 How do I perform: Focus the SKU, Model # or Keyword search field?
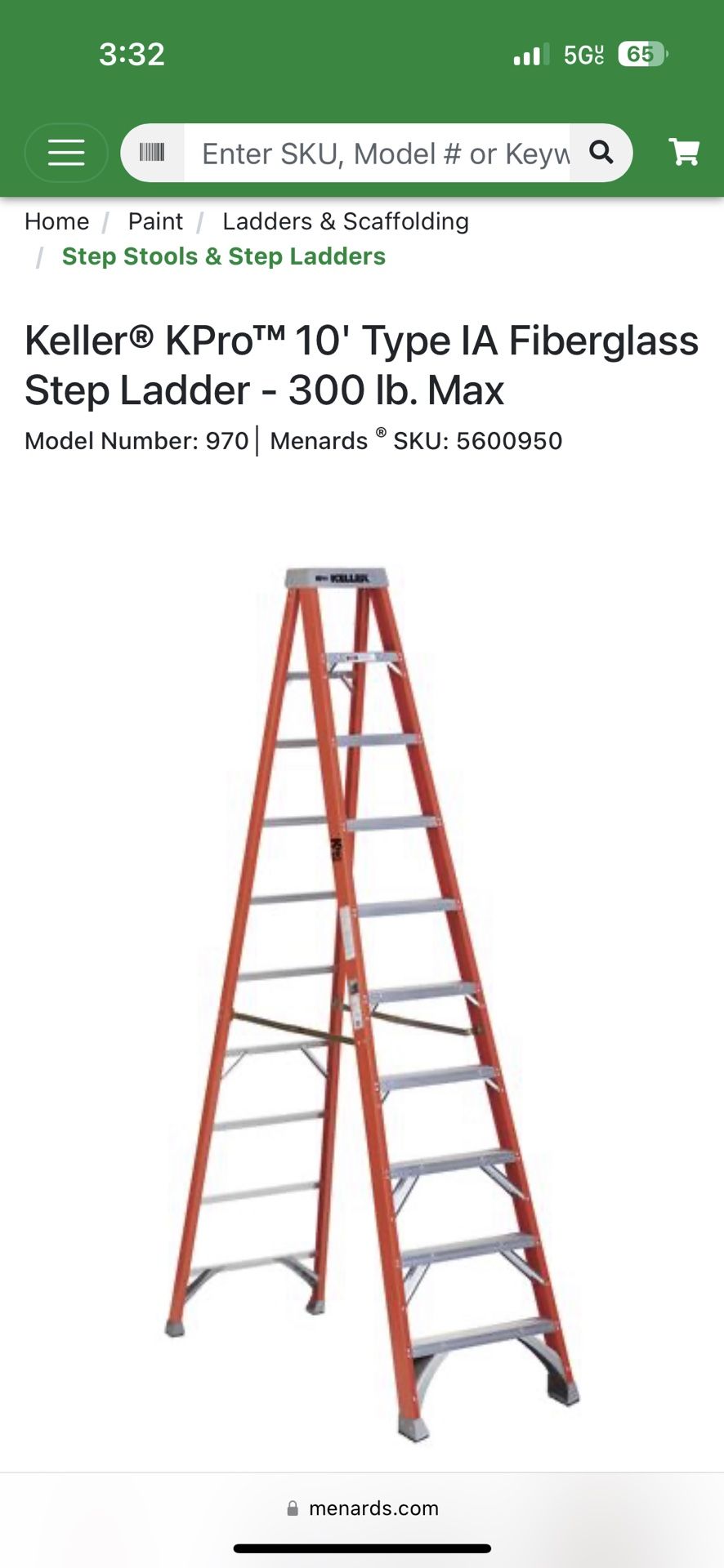376,153
